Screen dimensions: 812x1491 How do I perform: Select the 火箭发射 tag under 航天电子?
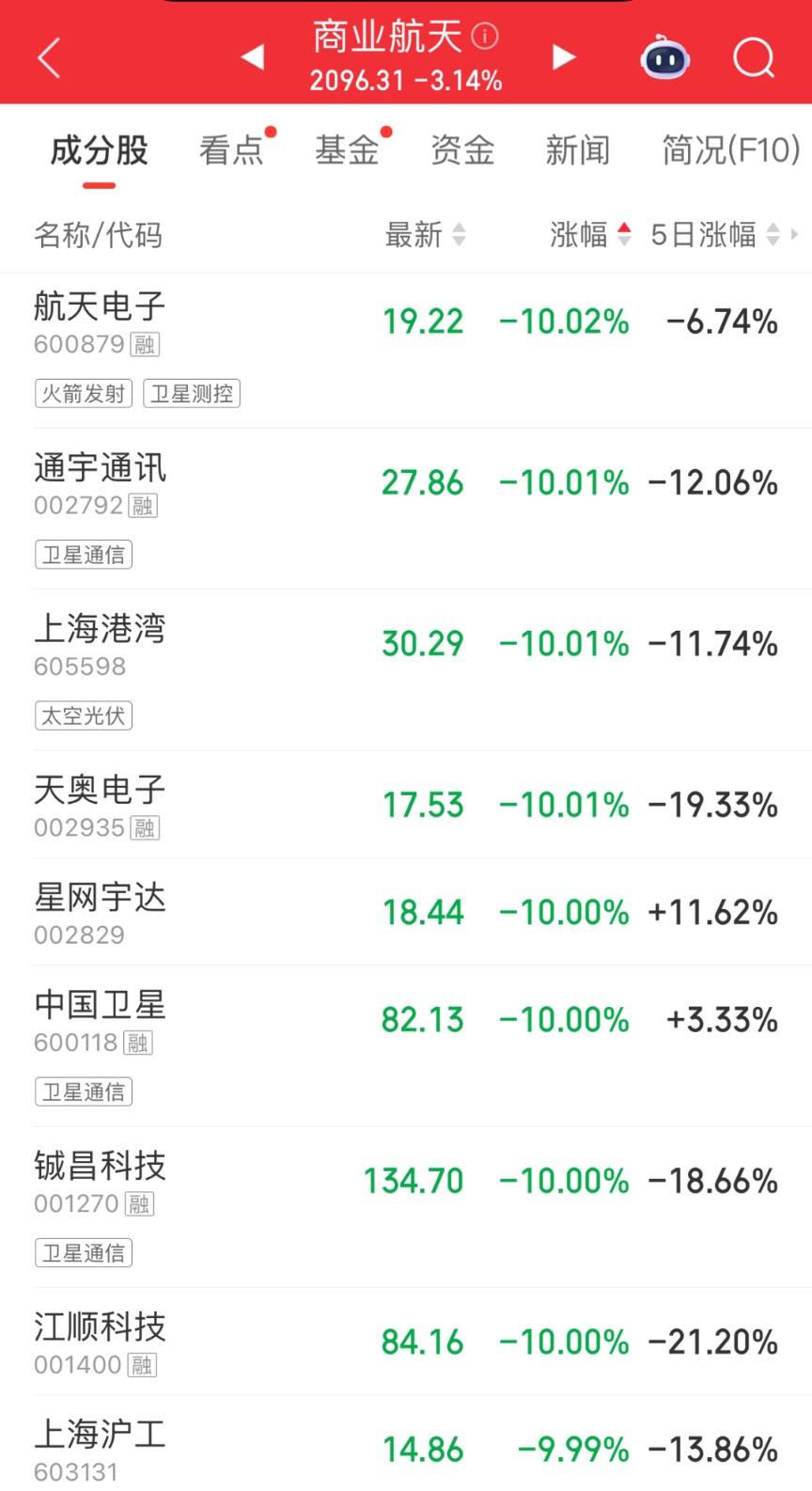pyautogui.click(x=84, y=393)
